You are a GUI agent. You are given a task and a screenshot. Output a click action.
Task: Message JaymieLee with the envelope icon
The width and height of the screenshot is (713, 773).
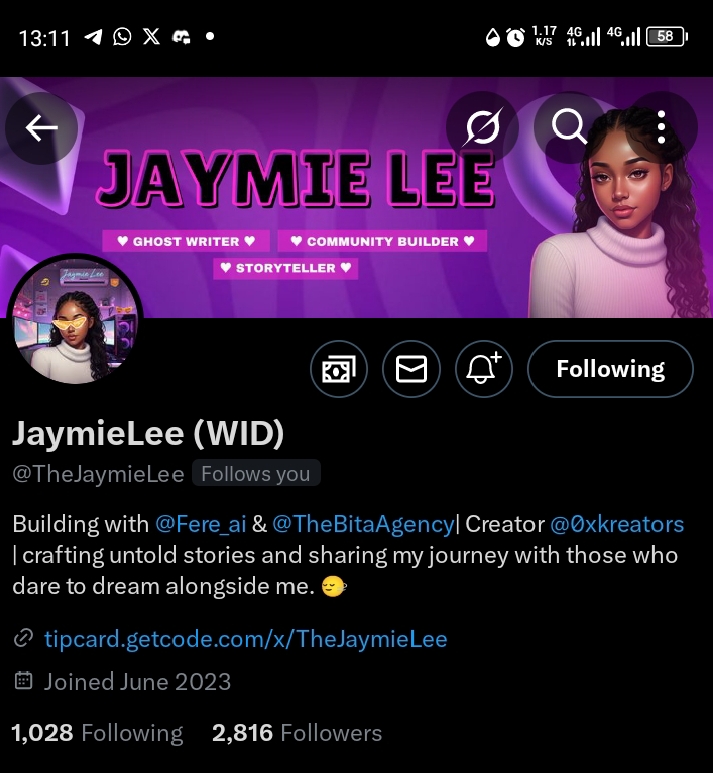(412, 370)
